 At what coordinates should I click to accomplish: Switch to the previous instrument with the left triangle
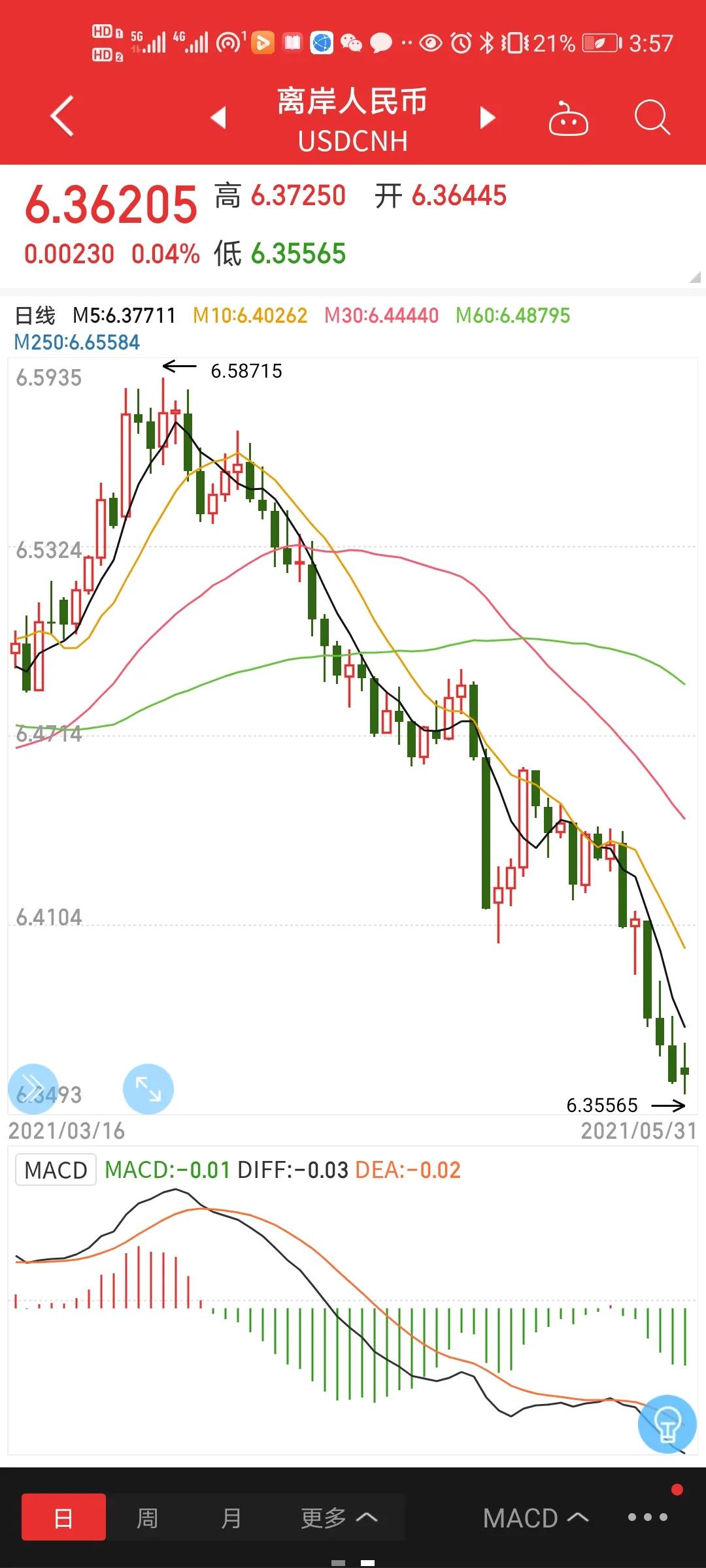click(218, 118)
